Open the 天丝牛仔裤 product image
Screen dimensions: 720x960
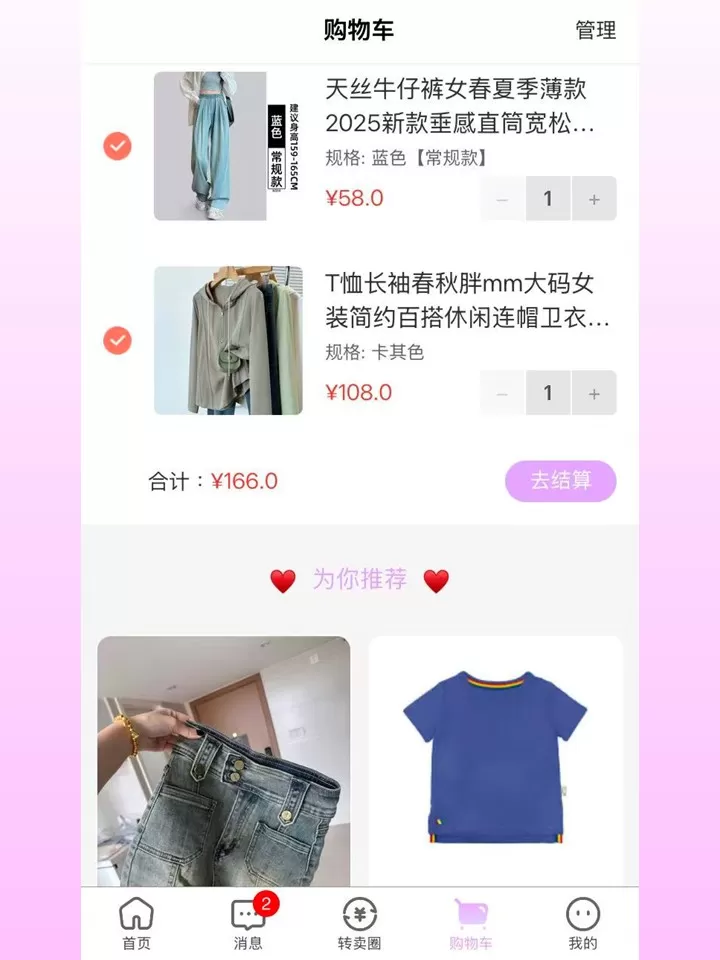pyautogui.click(x=227, y=146)
